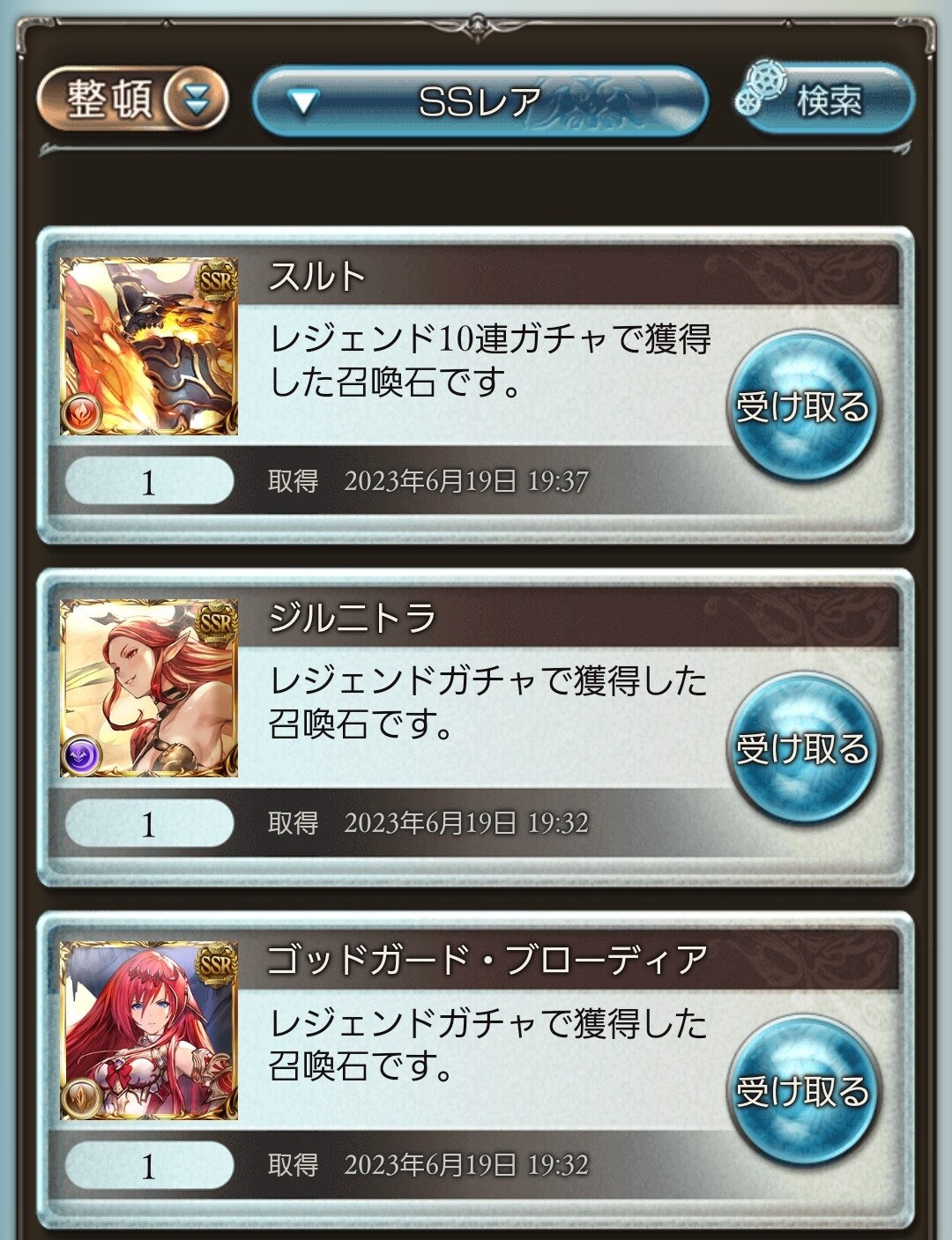Open the 検索 search button

(826, 100)
